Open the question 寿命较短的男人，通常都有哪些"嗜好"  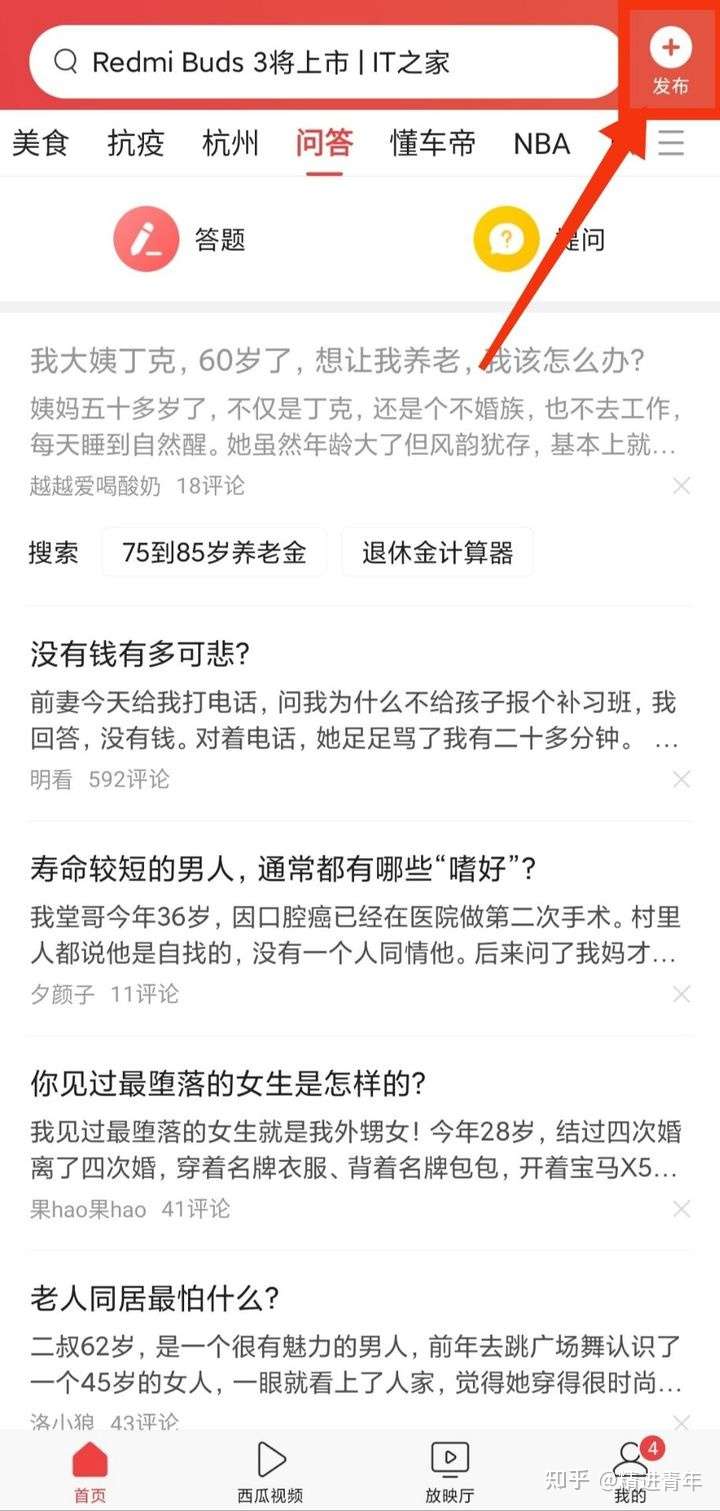coord(284,867)
